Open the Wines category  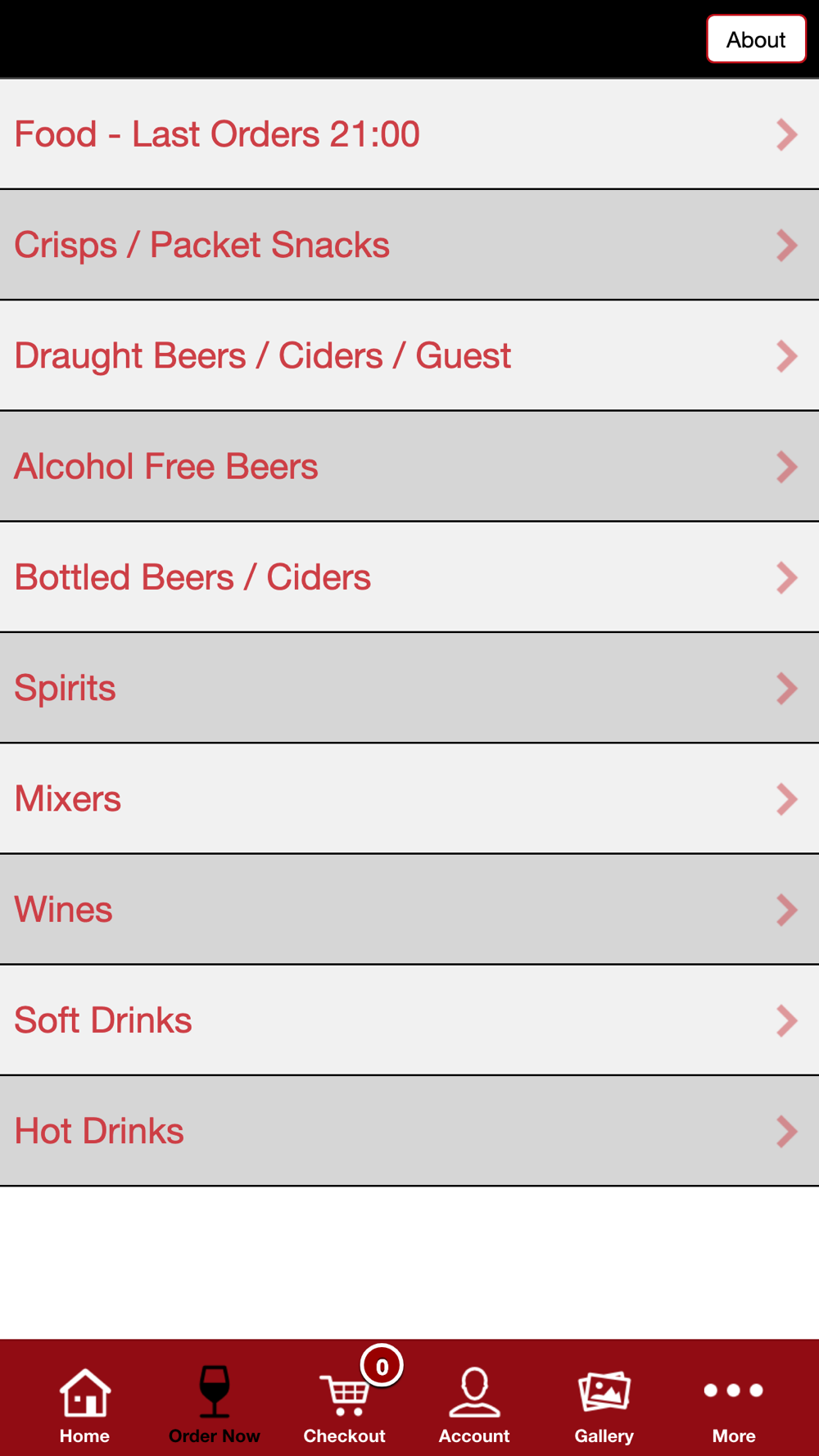click(x=409, y=910)
